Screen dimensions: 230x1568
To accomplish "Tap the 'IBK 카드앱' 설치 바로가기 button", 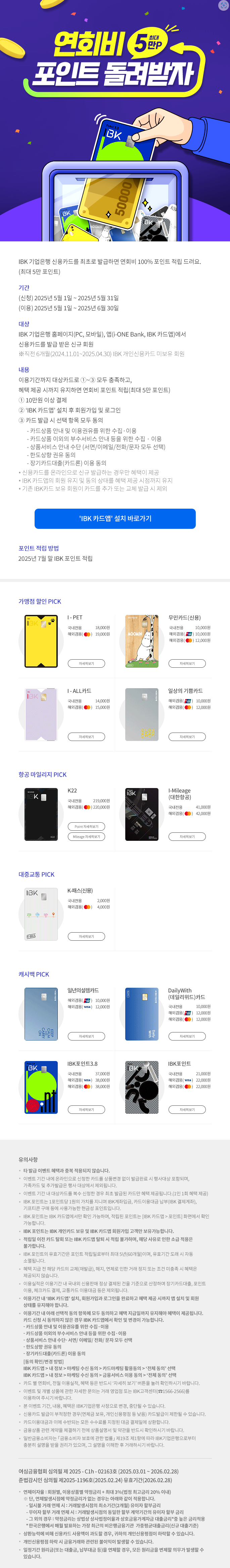I will tap(115, 518).
